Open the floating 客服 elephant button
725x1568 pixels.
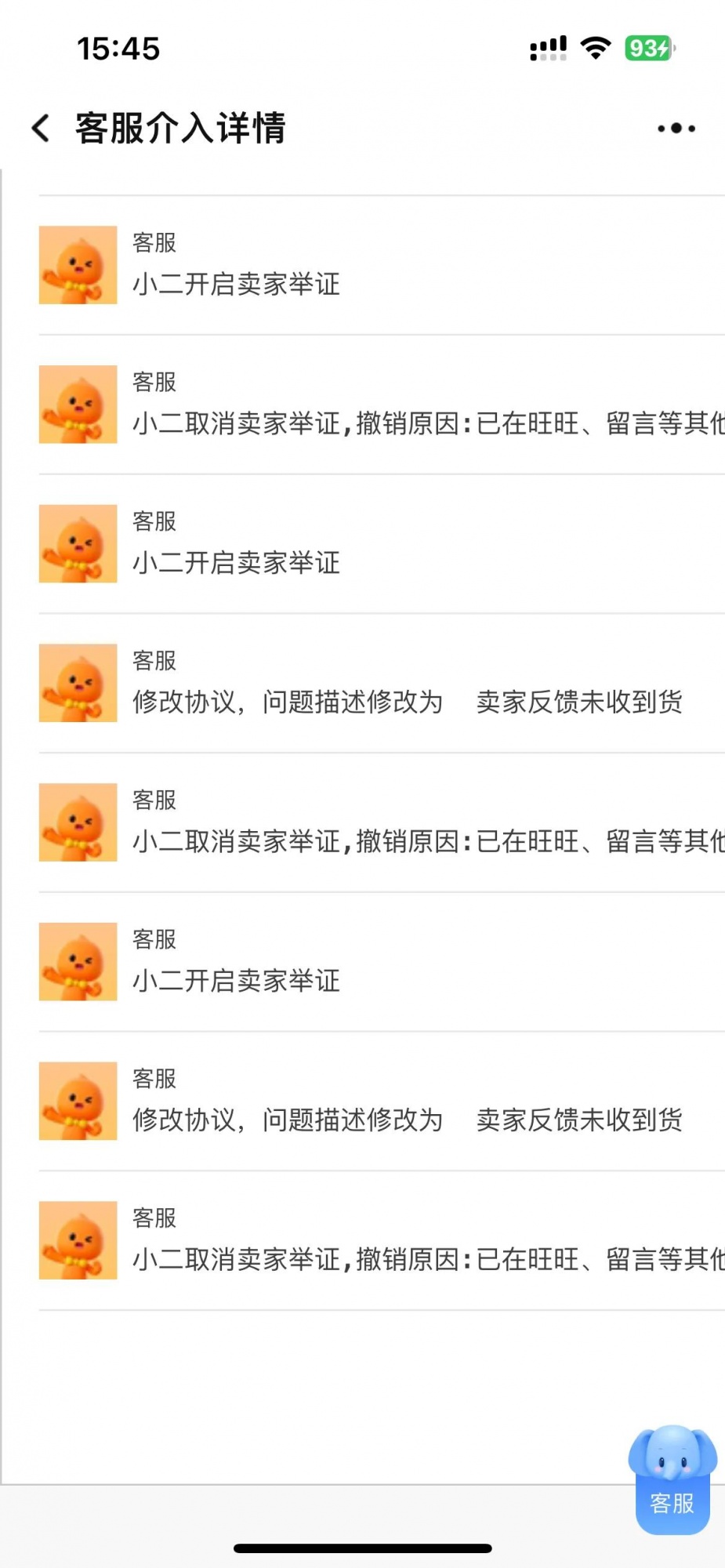[672, 1480]
